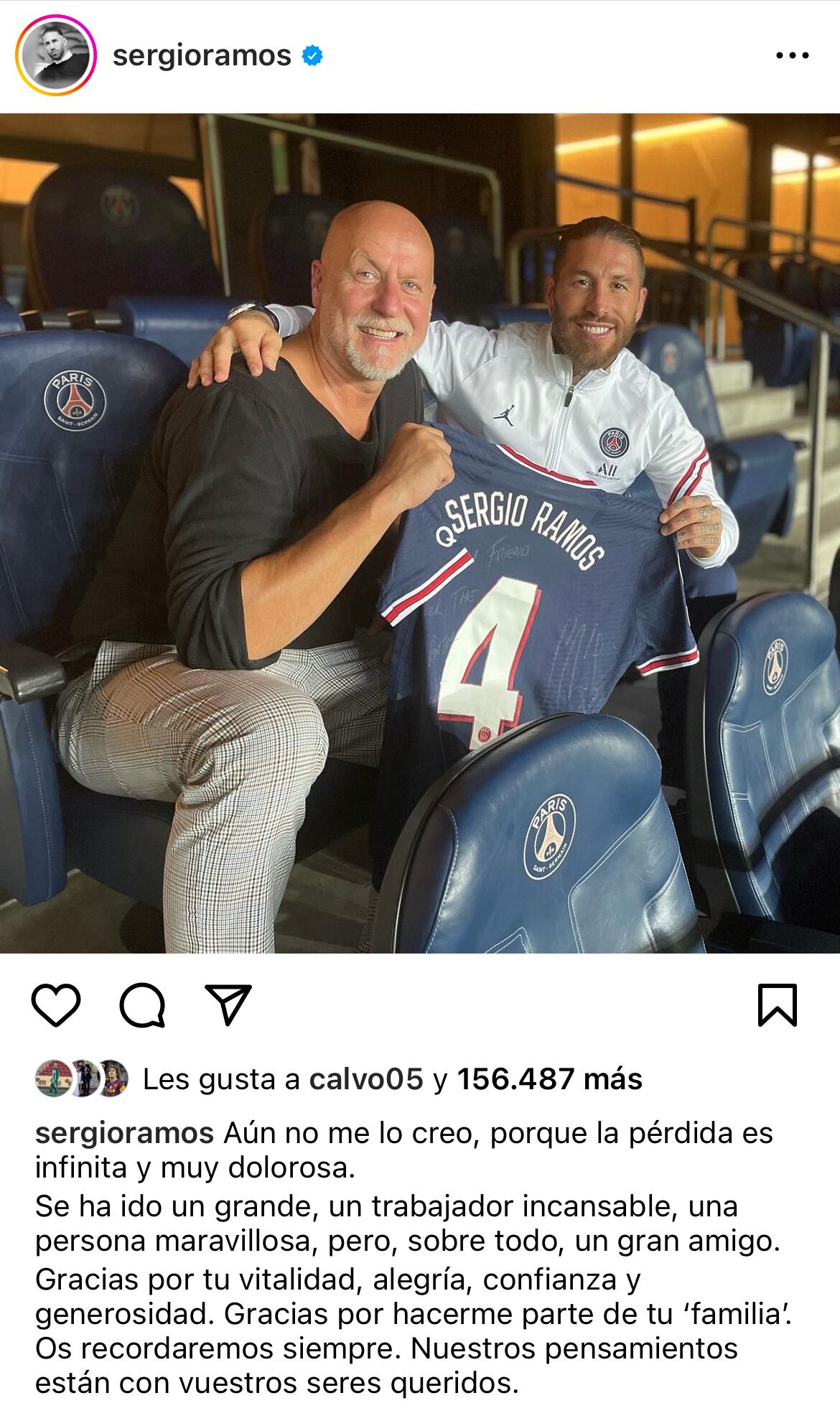Save the post with the bookmark icon
This screenshot has height=1426, width=840.
coord(778,1005)
